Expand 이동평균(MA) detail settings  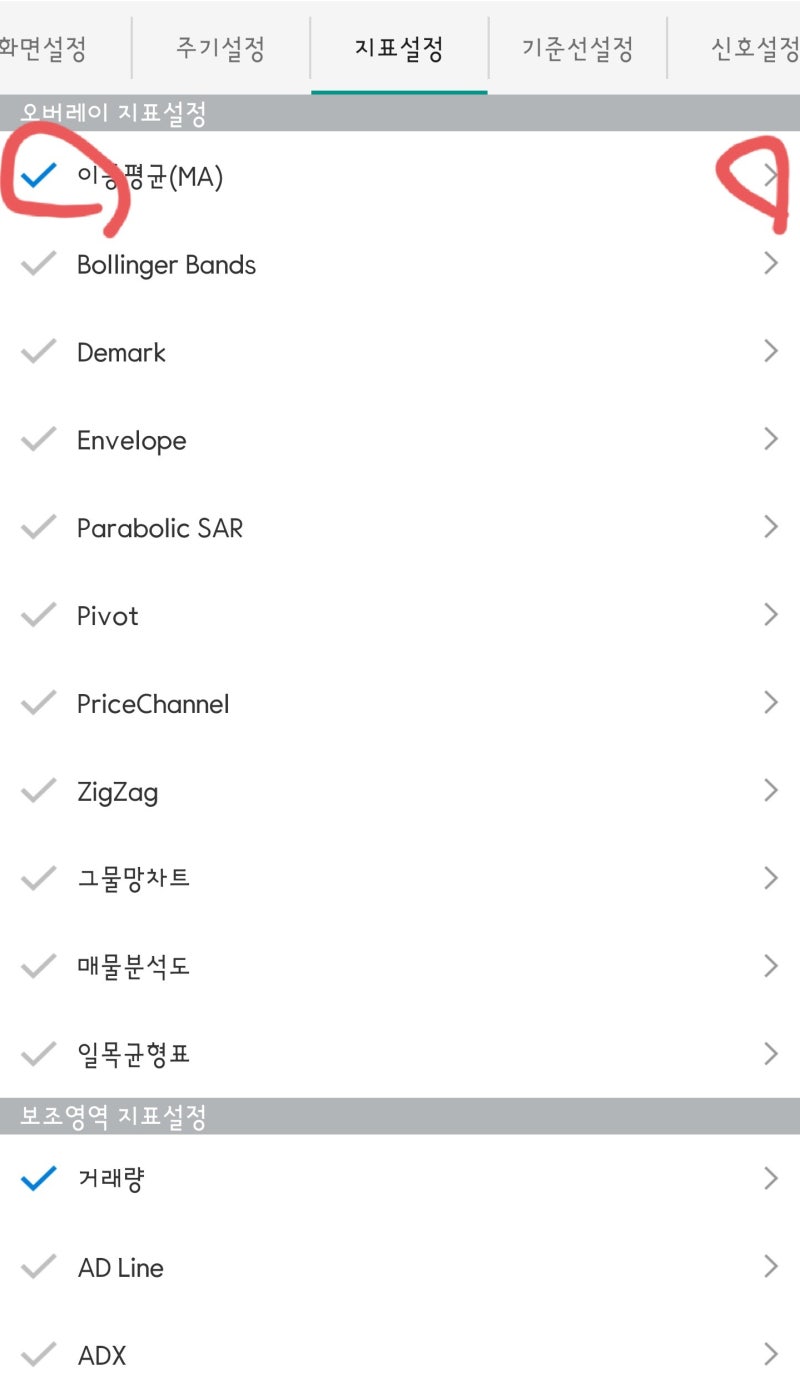pos(770,175)
